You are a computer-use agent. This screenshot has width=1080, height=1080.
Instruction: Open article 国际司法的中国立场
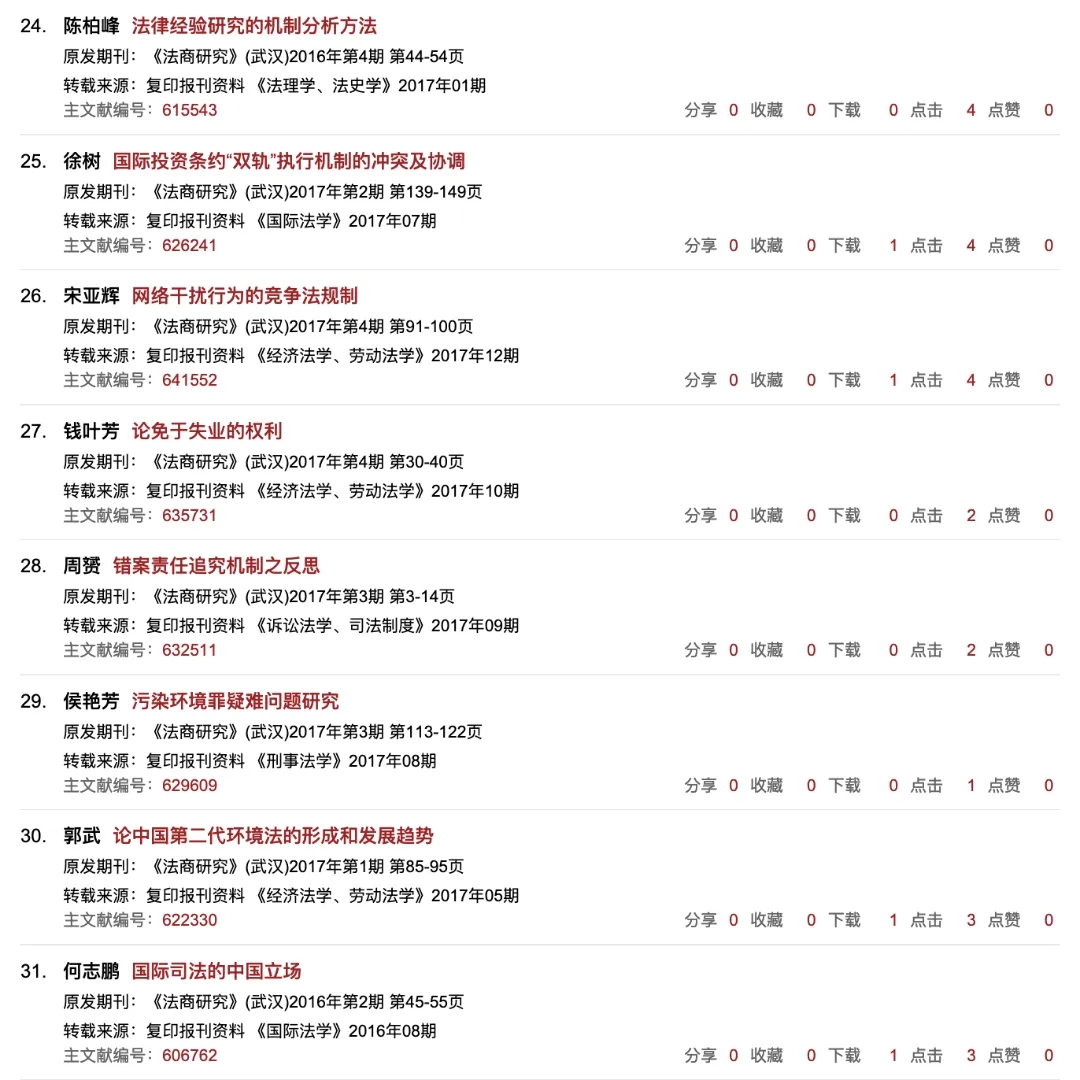(x=216, y=971)
